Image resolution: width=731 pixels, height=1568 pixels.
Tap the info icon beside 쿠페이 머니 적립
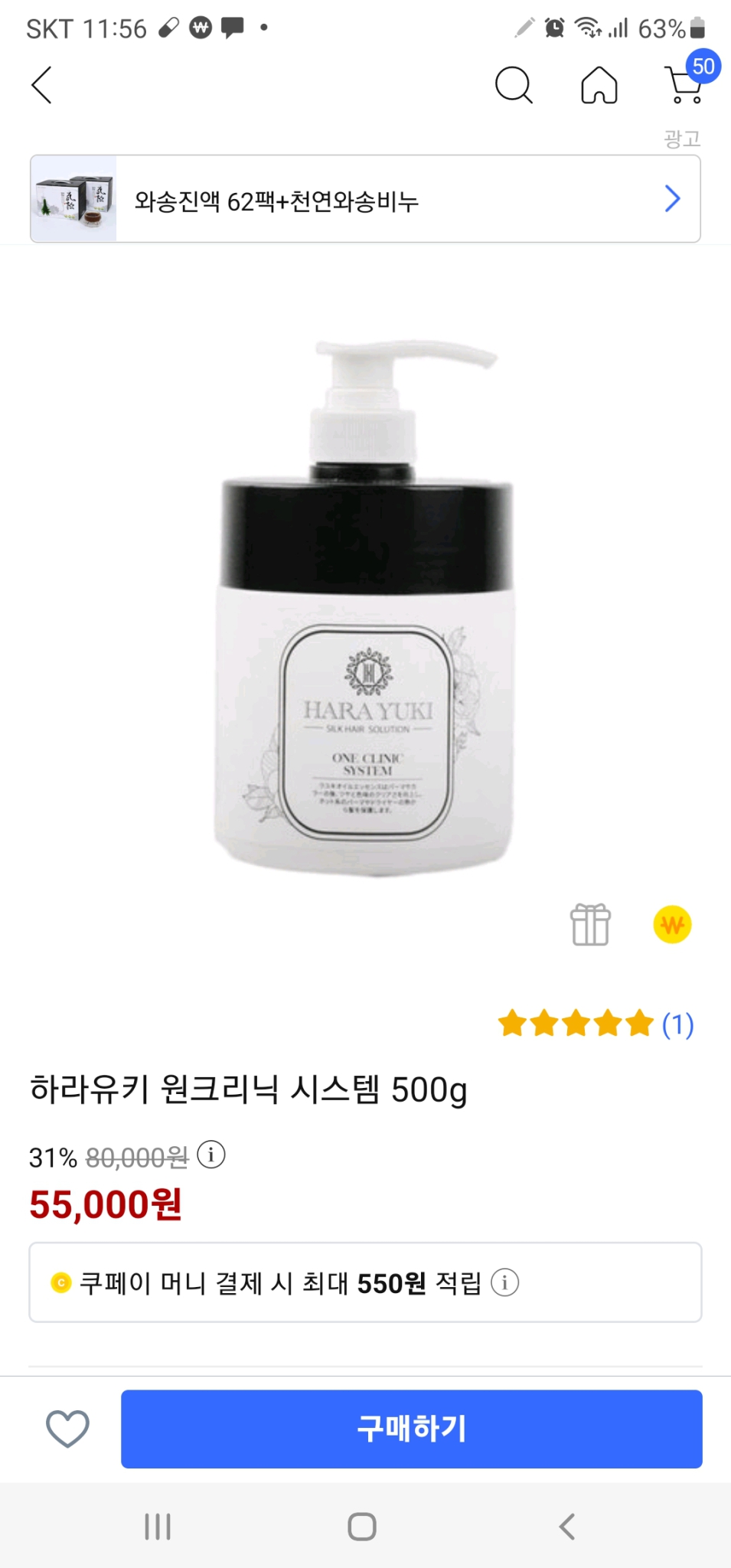pyautogui.click(x=504, y=1282)
